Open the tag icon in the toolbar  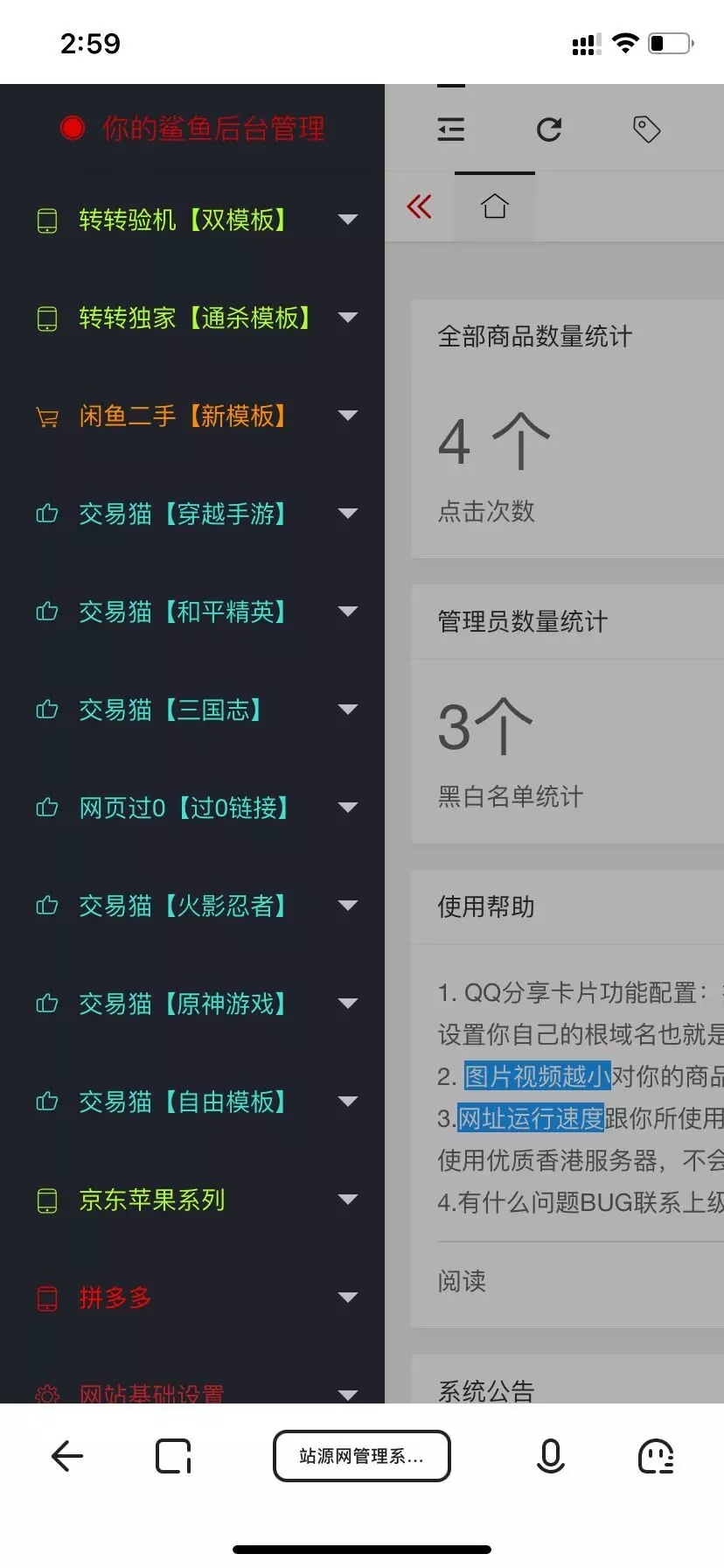(646, 129)
